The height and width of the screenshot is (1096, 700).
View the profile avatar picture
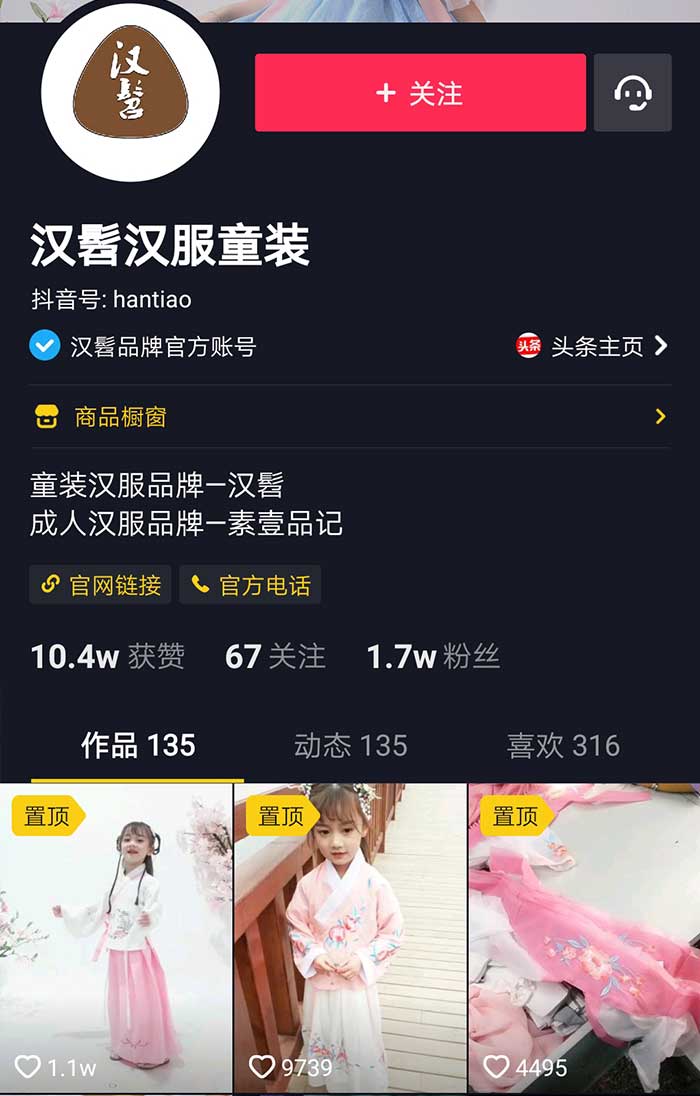[x=130, y=91]
